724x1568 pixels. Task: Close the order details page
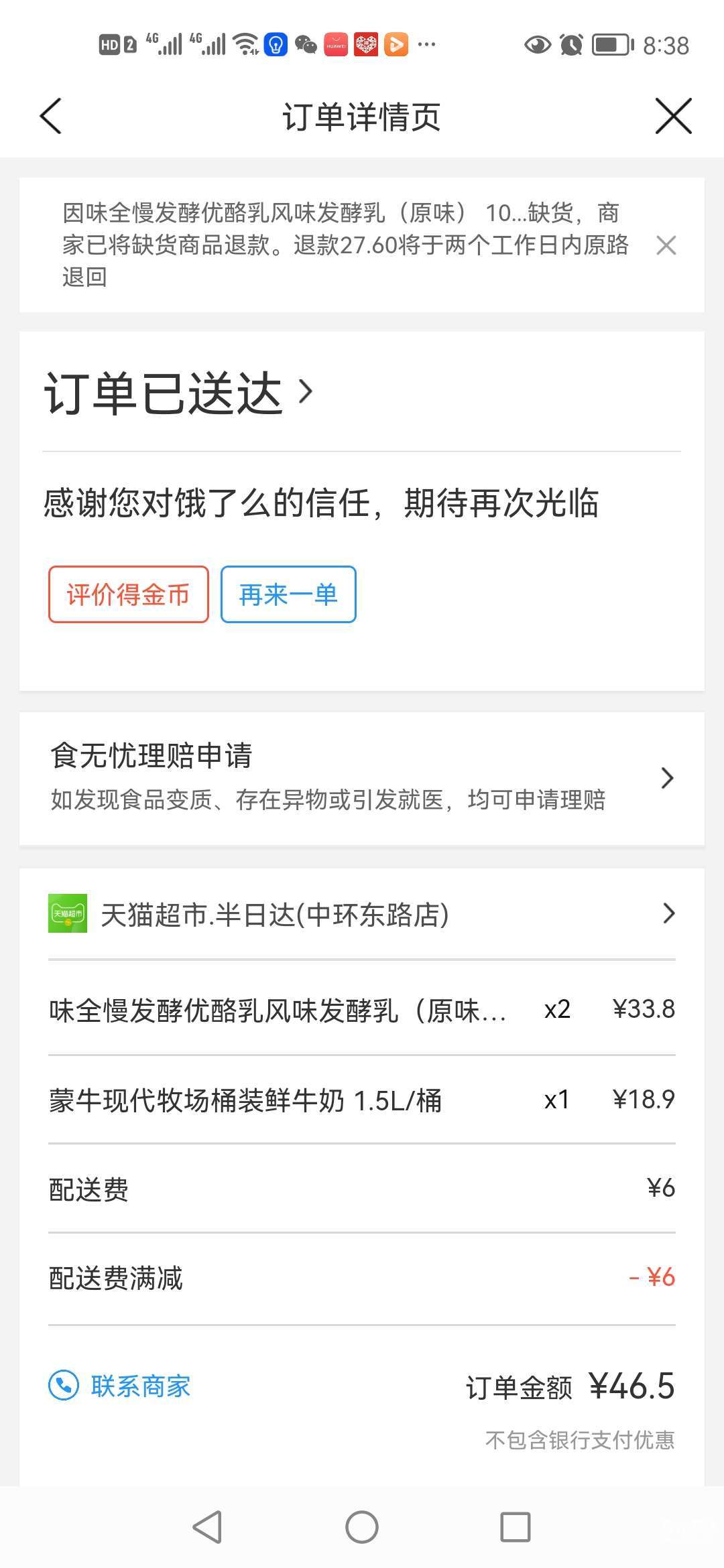673,117
